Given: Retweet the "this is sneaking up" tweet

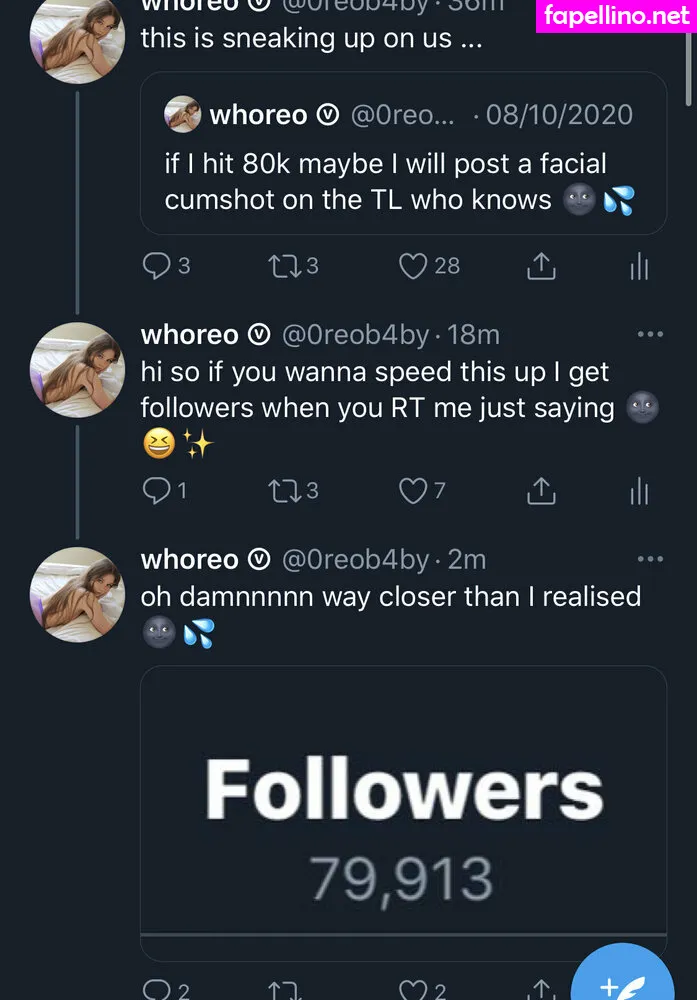Looking at the screenshot, I should 283,265.
